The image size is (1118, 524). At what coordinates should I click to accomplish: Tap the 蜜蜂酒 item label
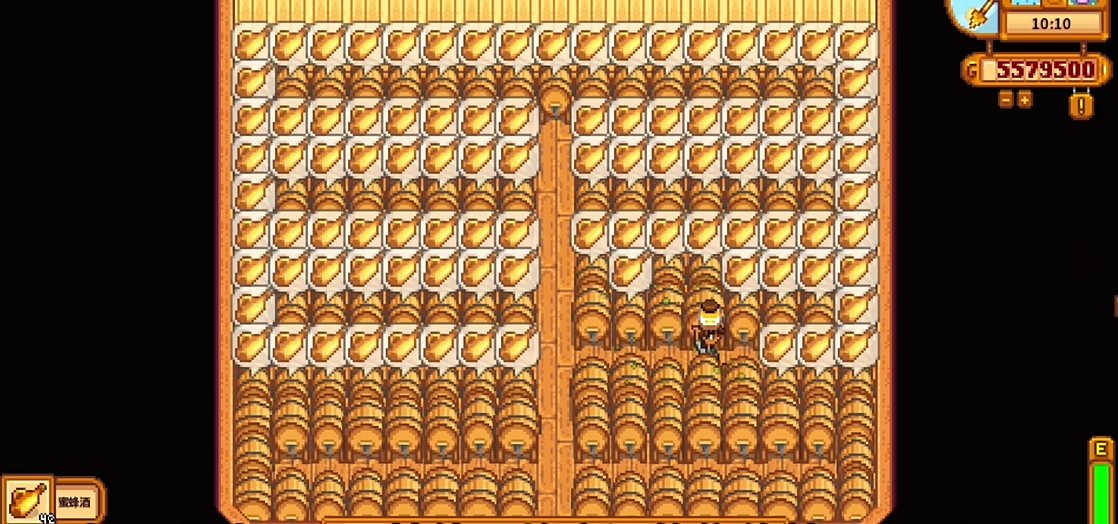pyautogui.click(x=76, y=501)
